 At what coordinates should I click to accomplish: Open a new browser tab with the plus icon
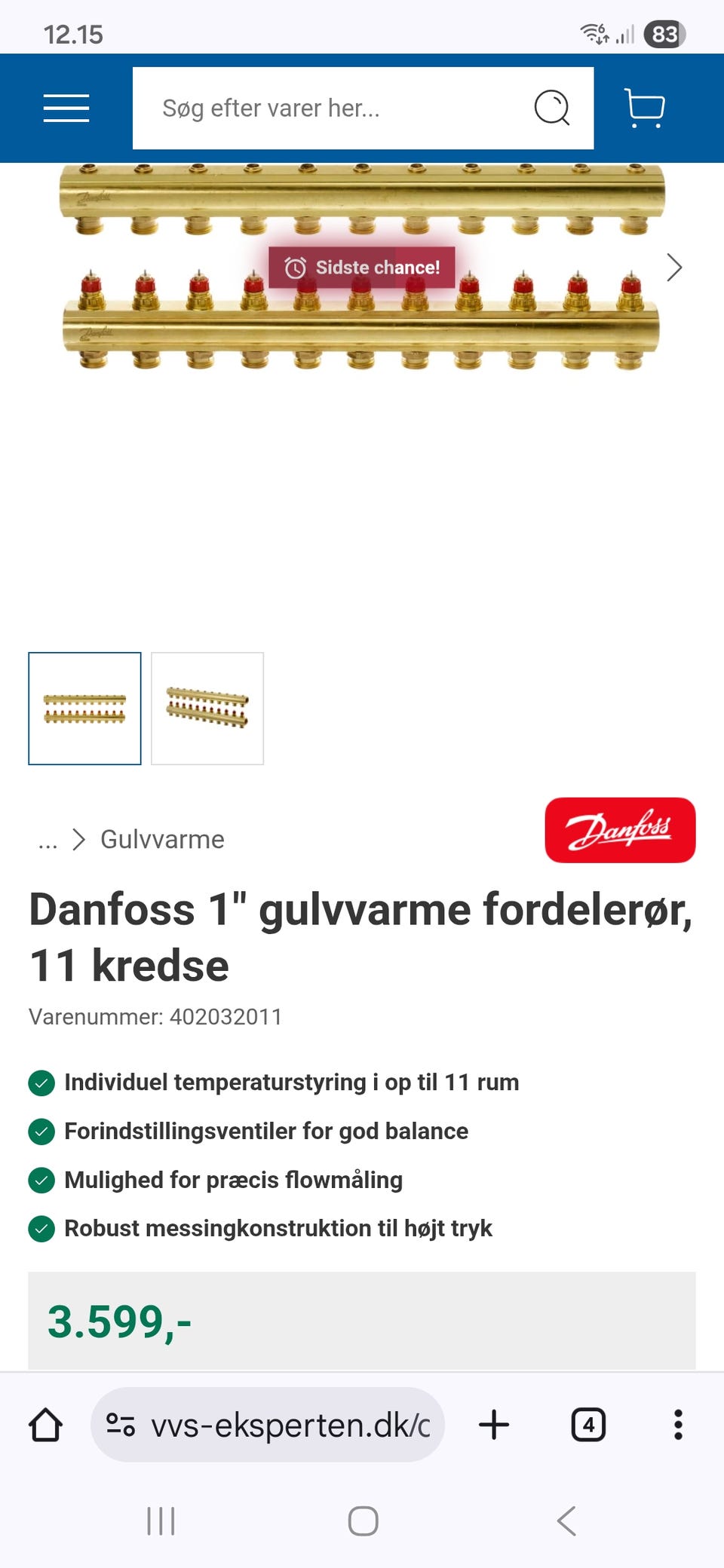point(493,1425)
